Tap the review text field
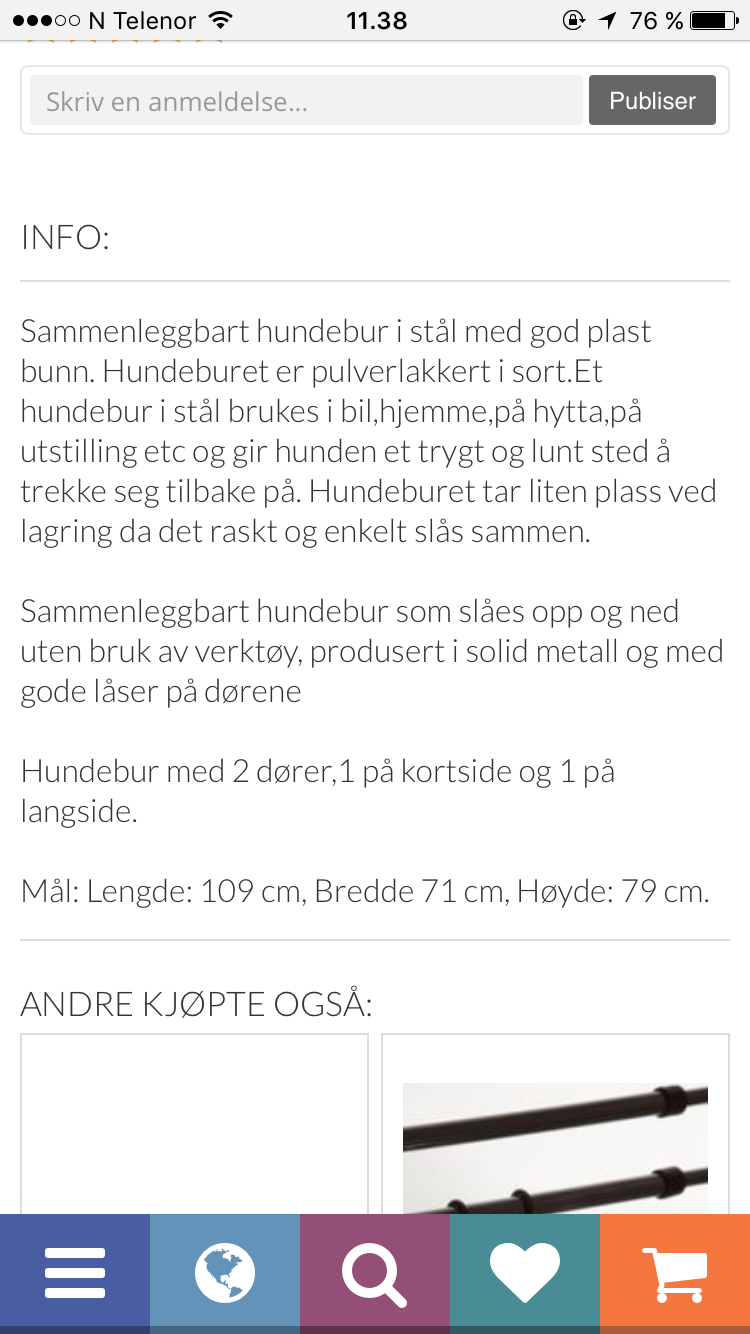 click(x=305, y=101)
